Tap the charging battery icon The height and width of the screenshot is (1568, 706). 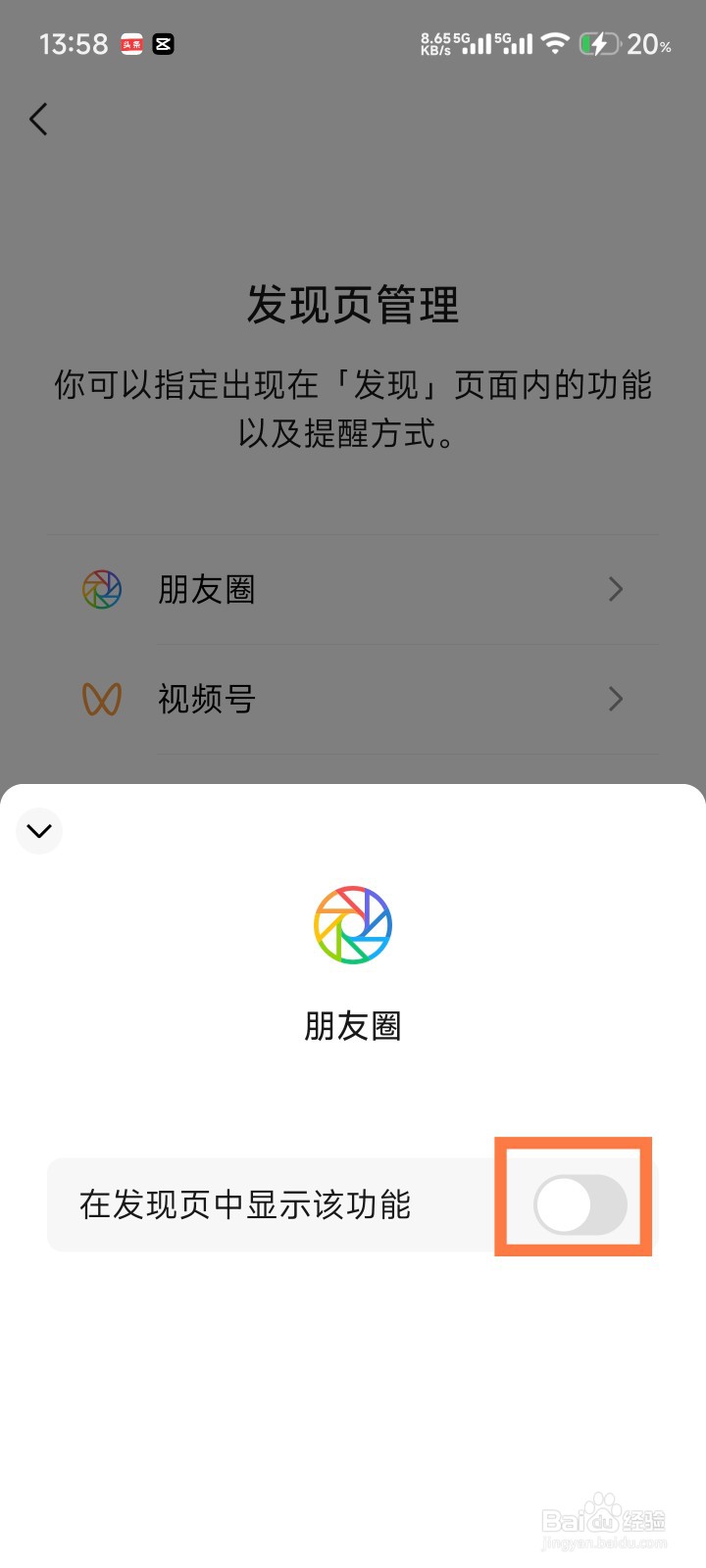click(x=601, y=44)
